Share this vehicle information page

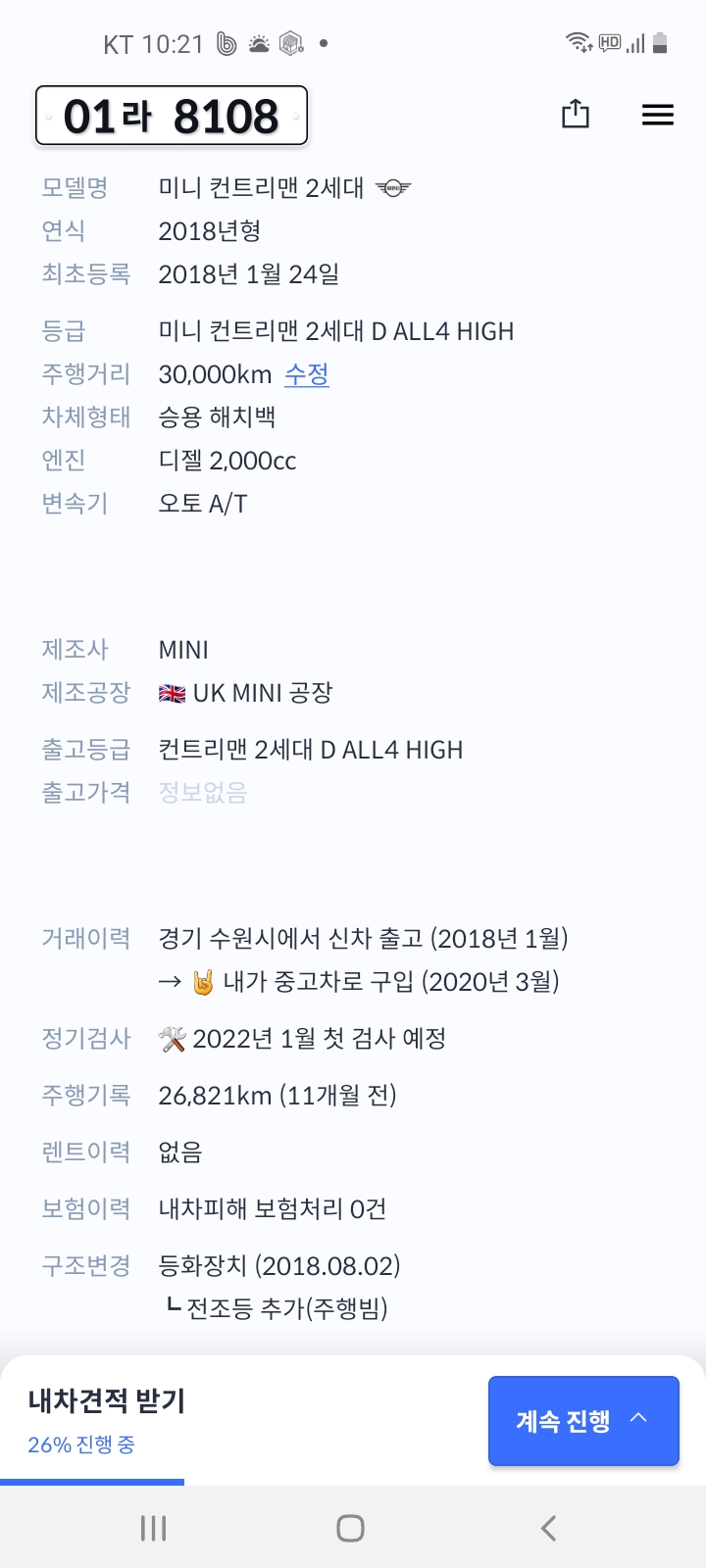click(x=576, y=115)
